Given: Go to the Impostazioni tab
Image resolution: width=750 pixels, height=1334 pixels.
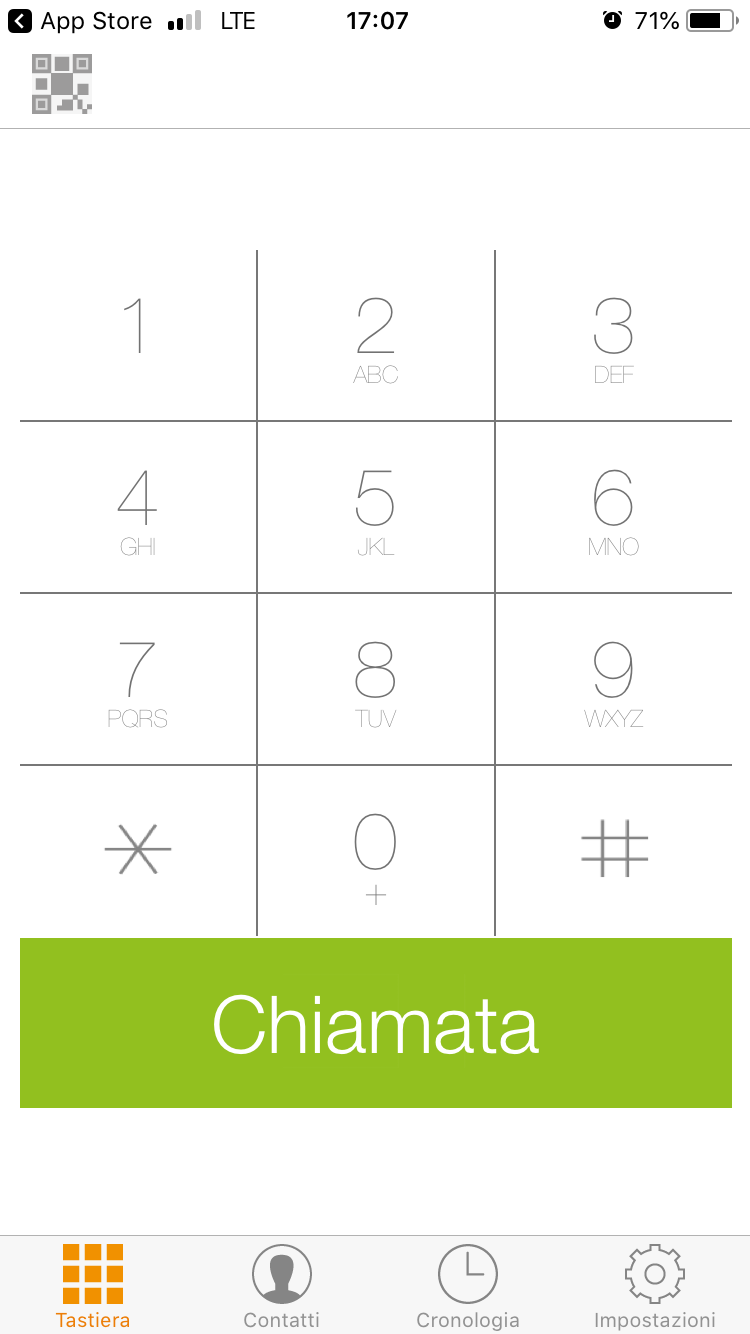Looking at the screenshot, I should tap(655, 1286).
